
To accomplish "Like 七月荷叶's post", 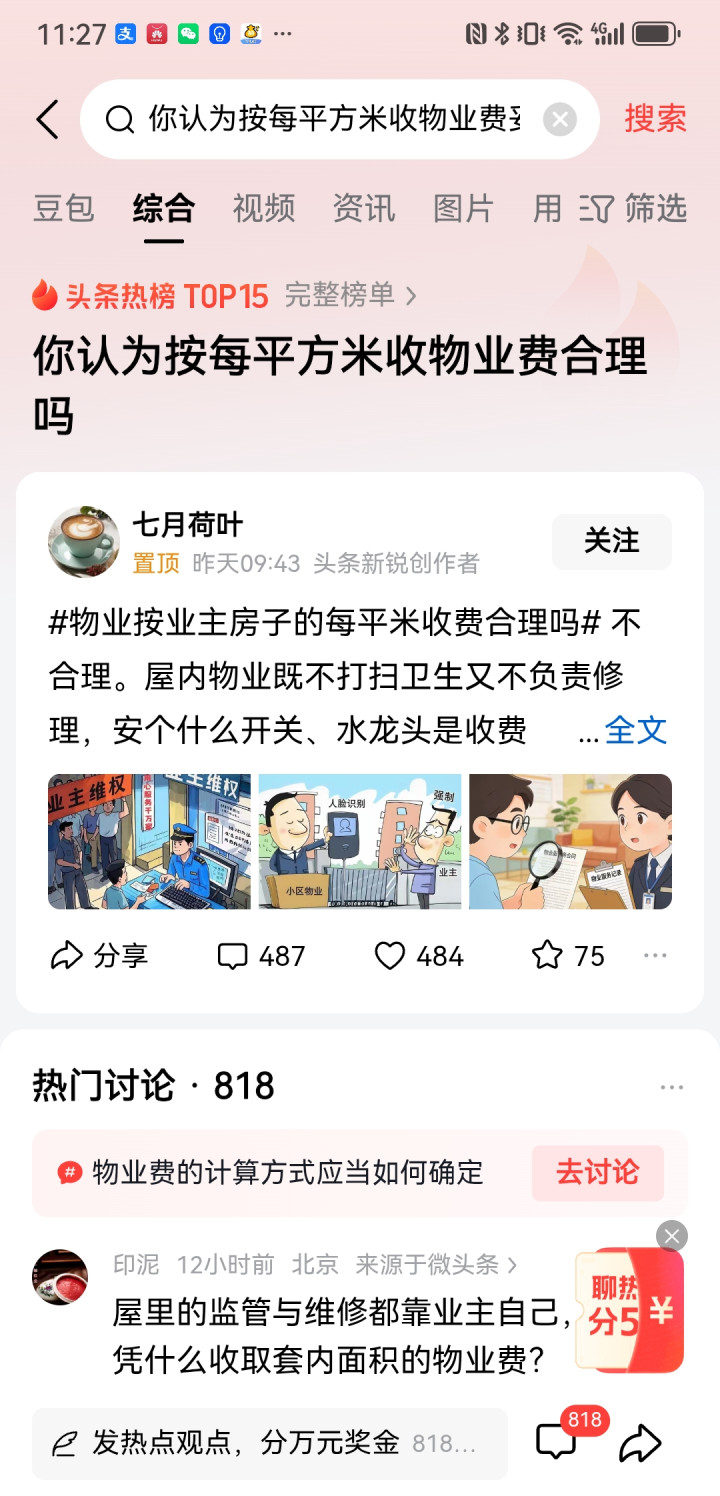I will (419, 956).
